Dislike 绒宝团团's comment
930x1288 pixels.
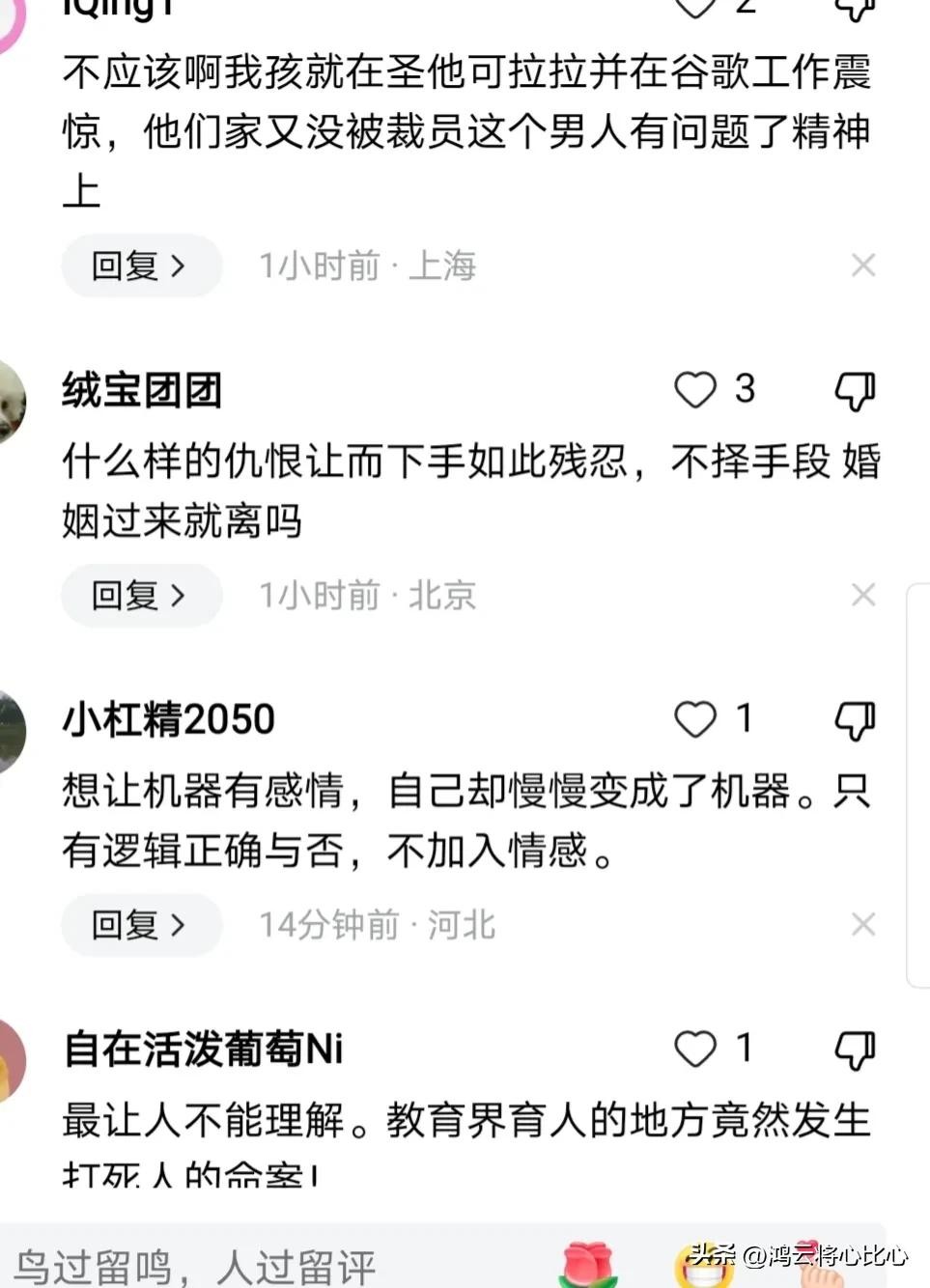(x=855, y=390)
